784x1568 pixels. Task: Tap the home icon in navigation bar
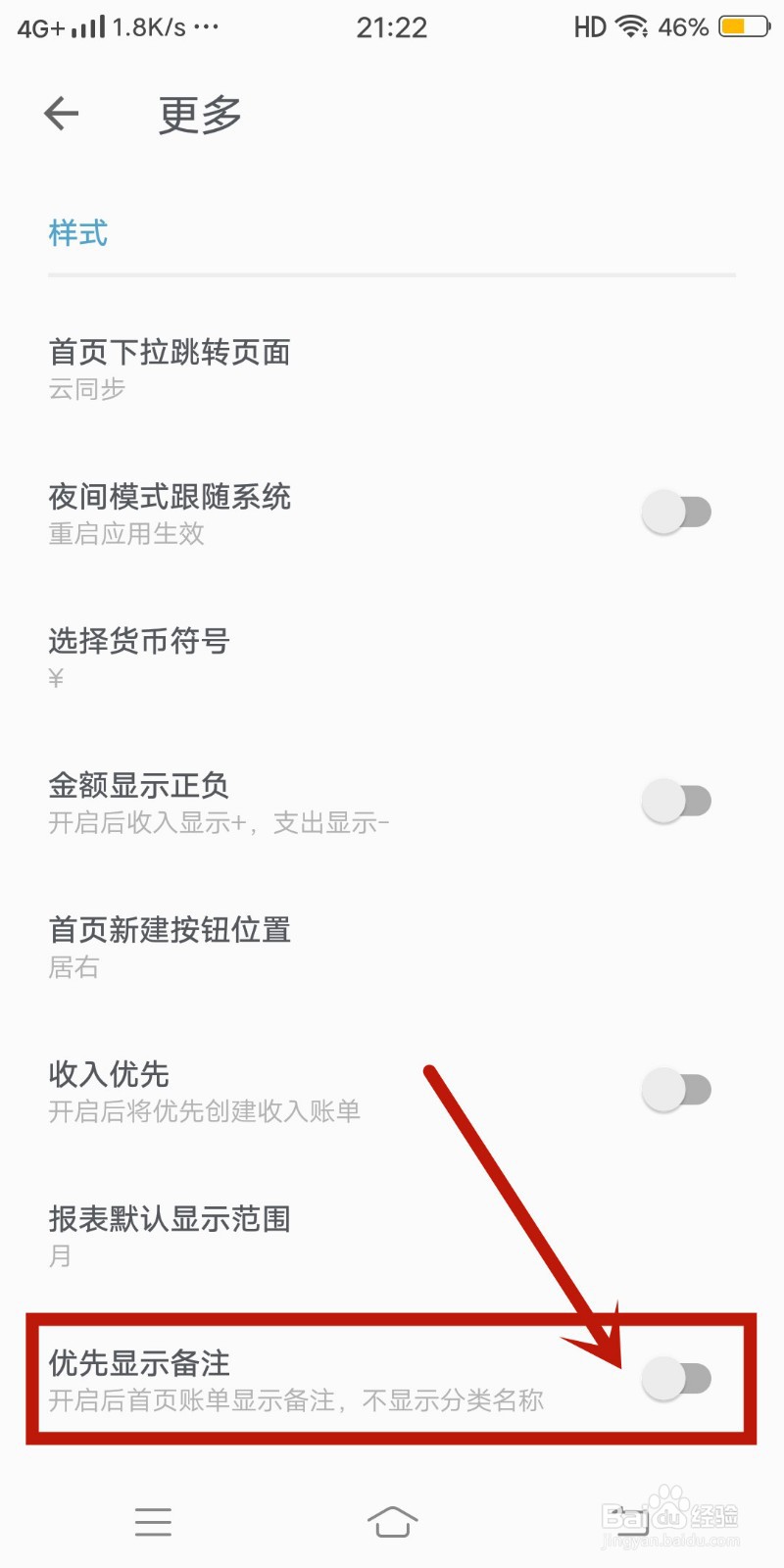(392, 1521)
